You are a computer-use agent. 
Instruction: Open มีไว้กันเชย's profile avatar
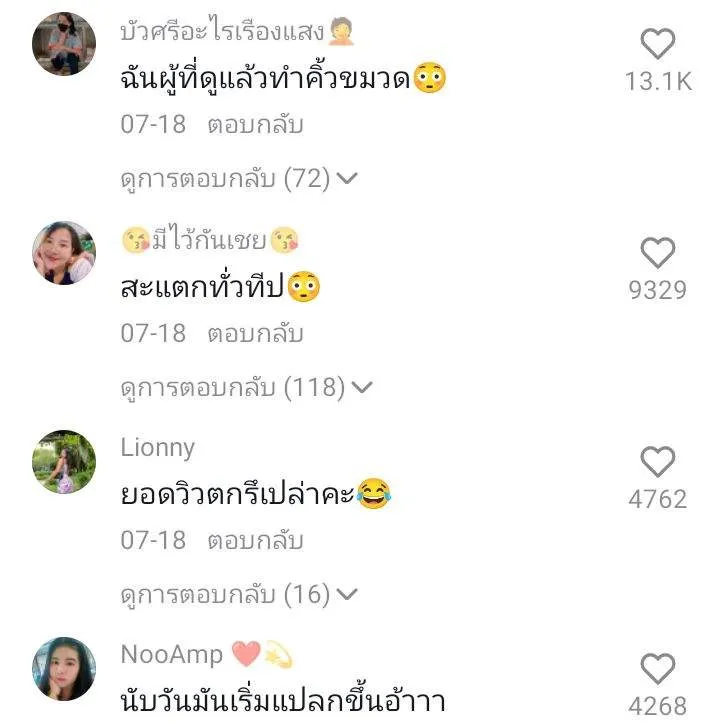[65, 253]
